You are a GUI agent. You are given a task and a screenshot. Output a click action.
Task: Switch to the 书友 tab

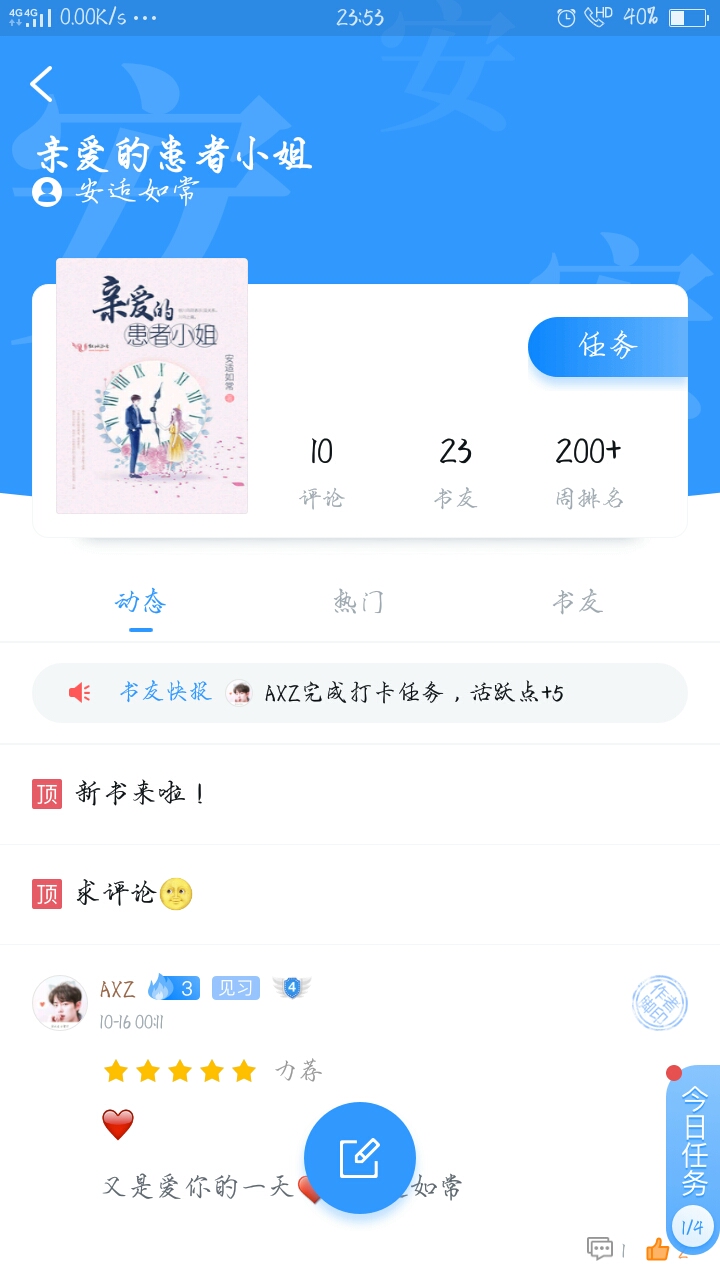[x=577, y=601]
